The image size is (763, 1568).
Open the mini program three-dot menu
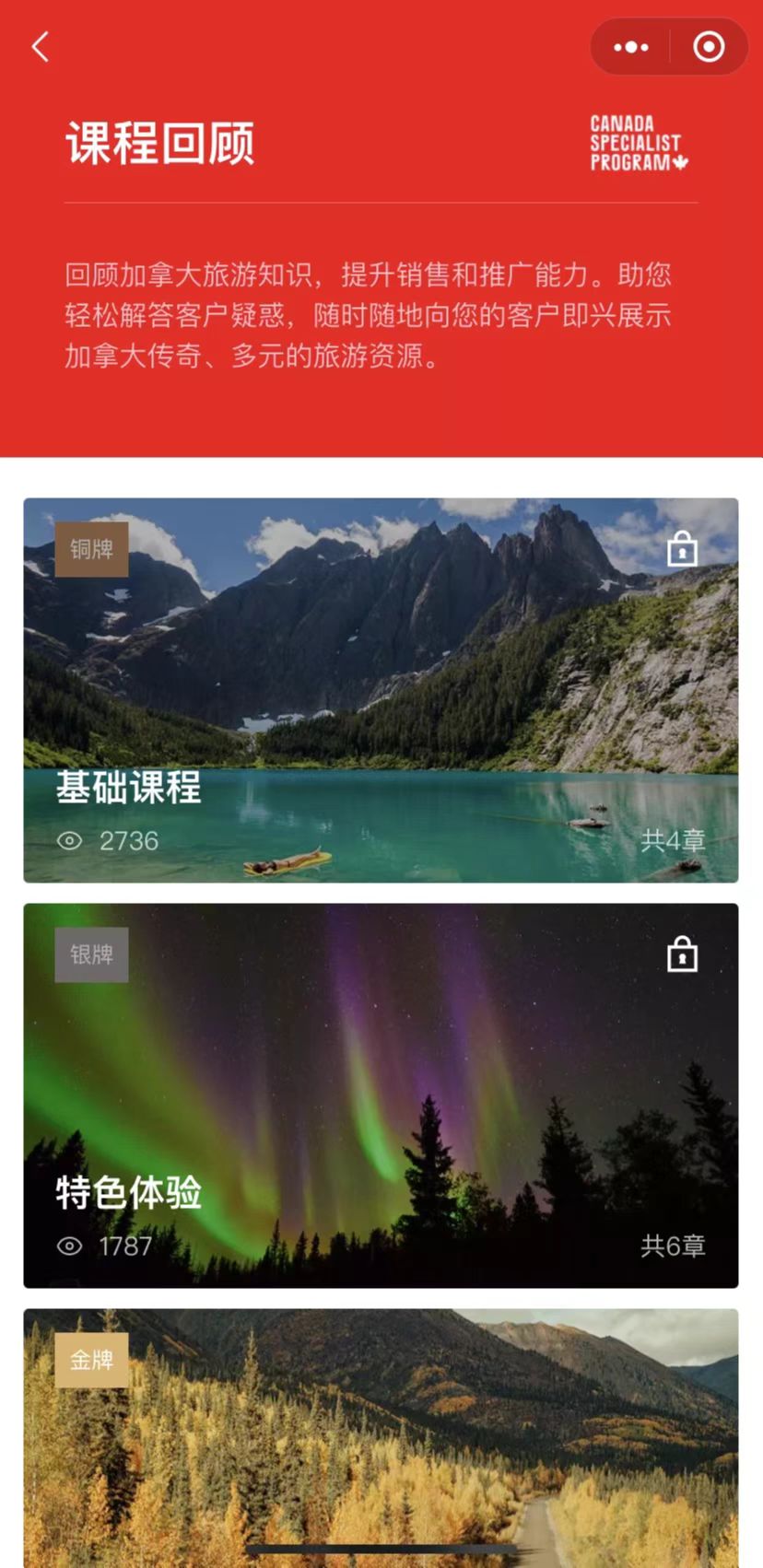click(631, 47)
